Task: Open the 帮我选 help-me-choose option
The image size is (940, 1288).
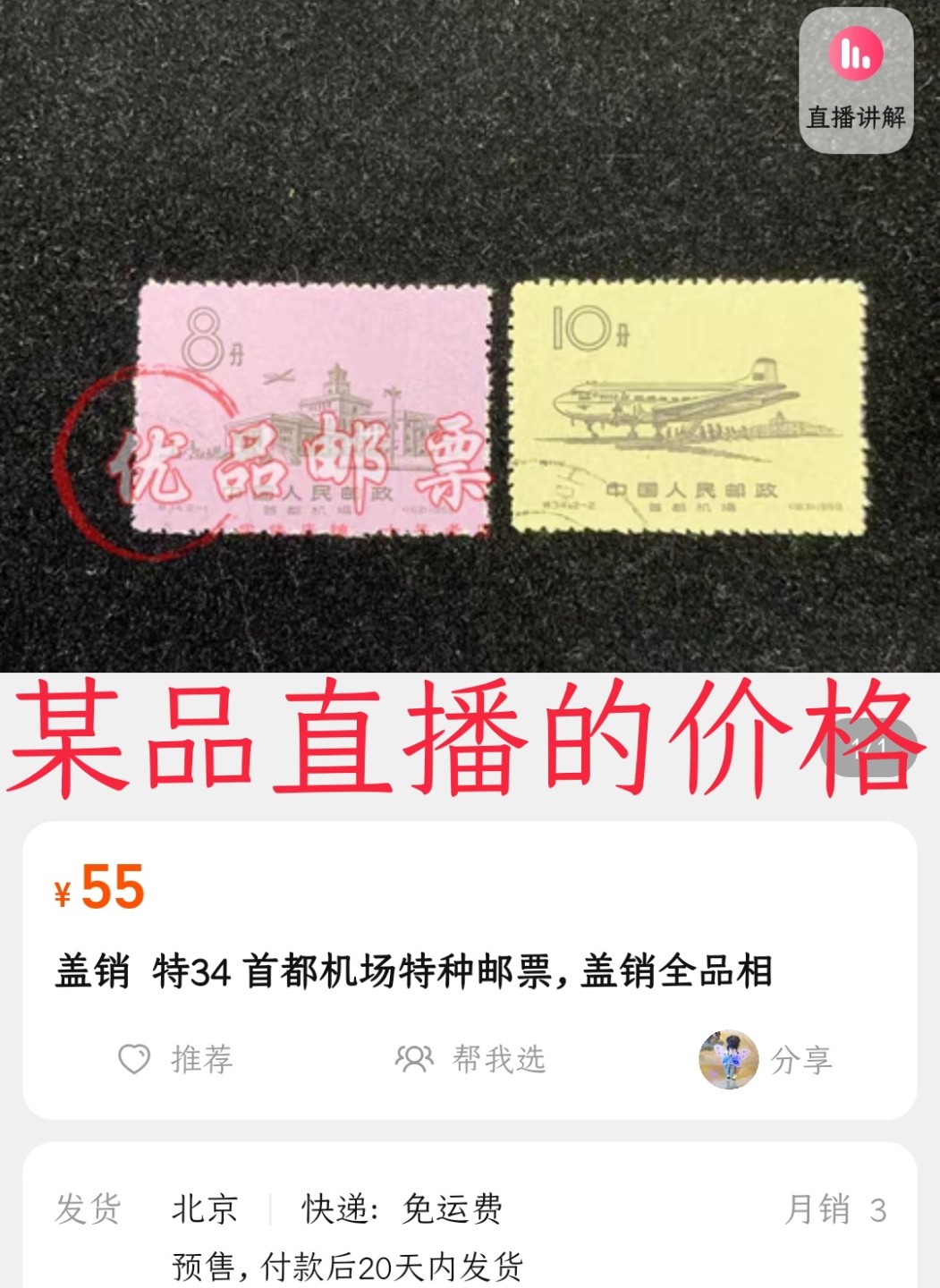Action: point(470,1060)
